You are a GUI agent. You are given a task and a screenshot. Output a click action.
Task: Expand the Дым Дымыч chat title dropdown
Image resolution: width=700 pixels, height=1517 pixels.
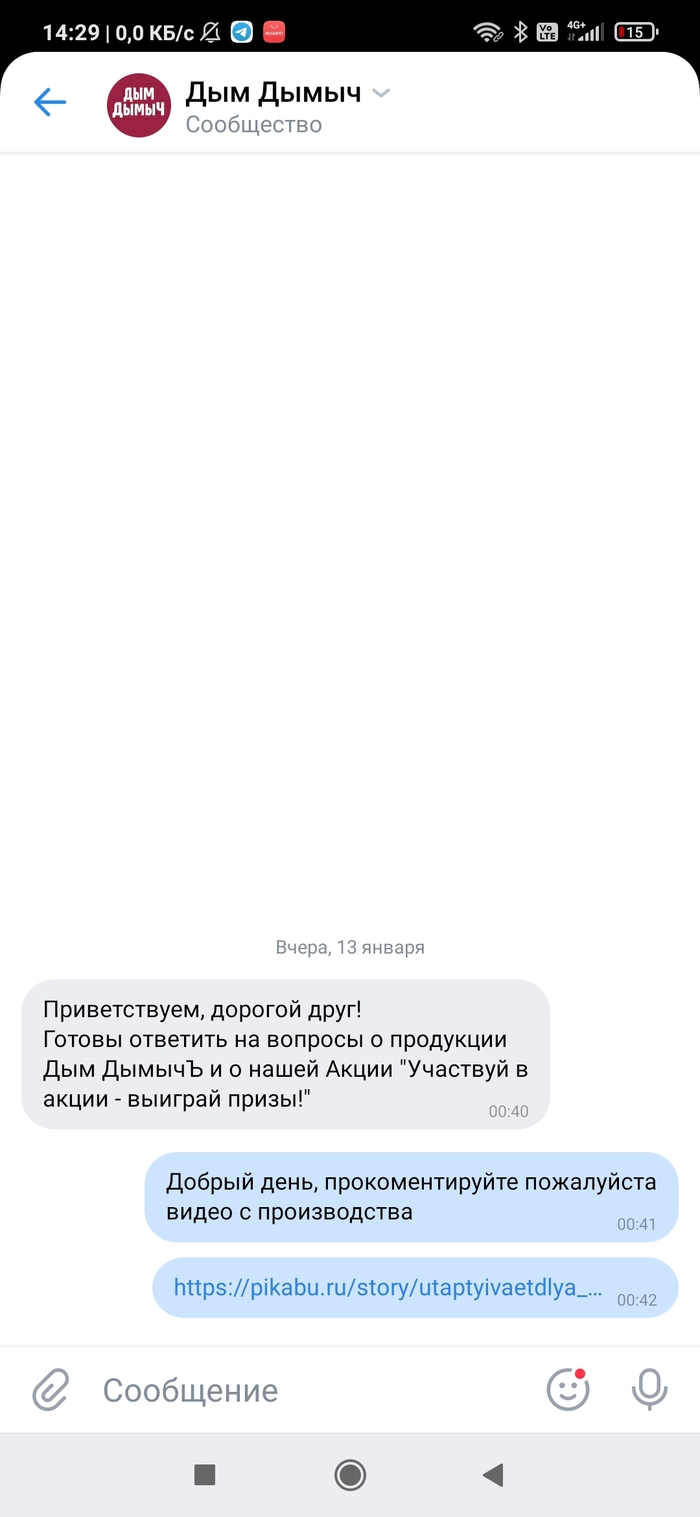(380, 93)
